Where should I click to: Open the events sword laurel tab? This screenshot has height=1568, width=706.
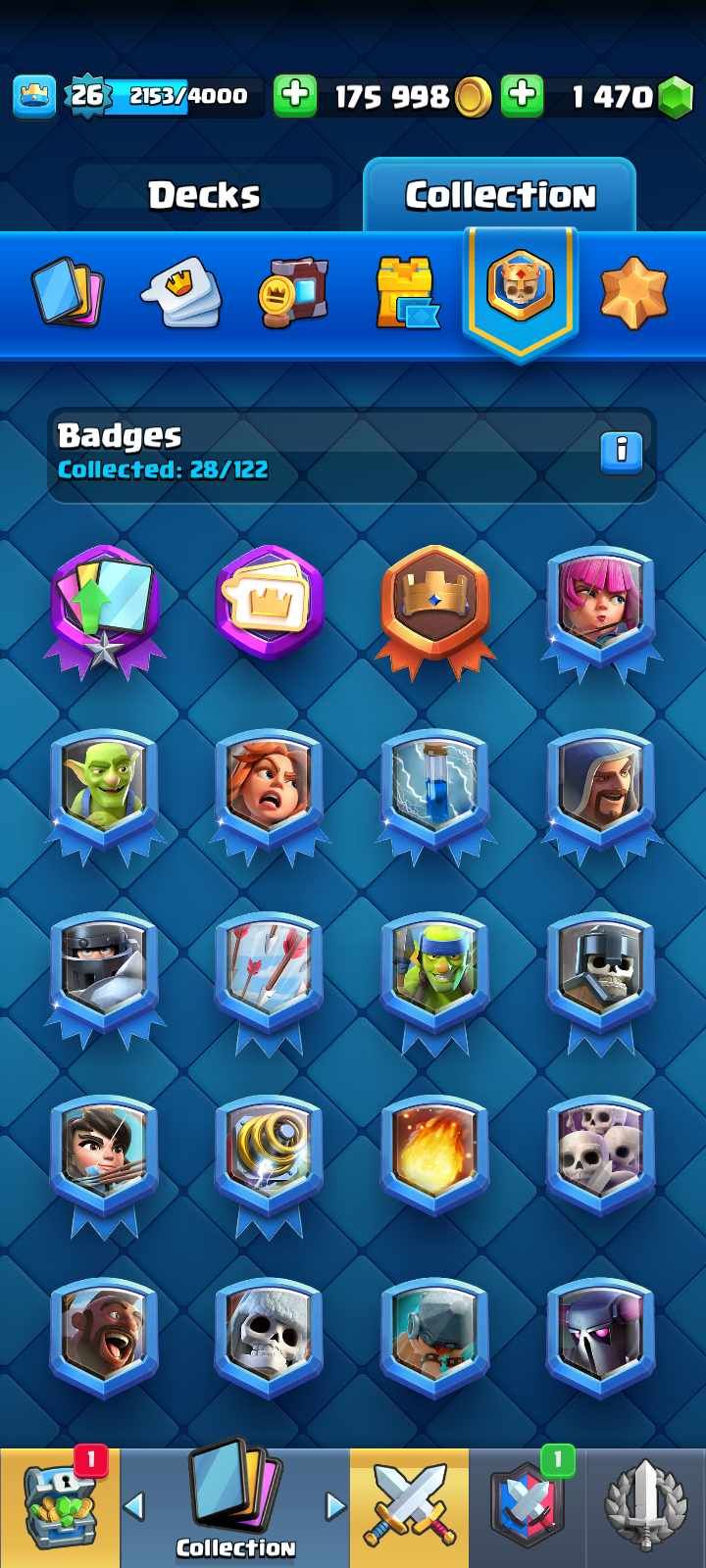646,1509
